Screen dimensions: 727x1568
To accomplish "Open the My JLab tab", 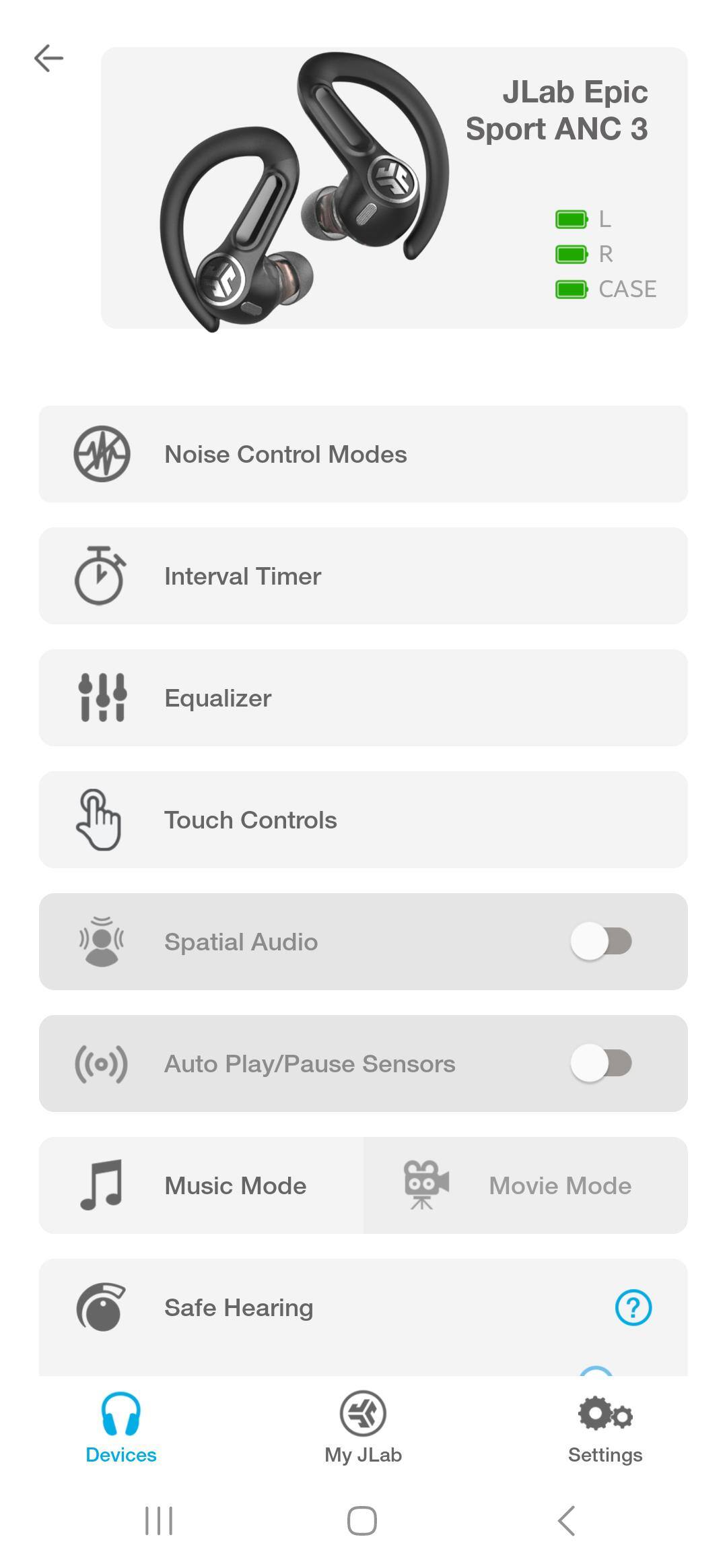I will tap(363, 1427).
